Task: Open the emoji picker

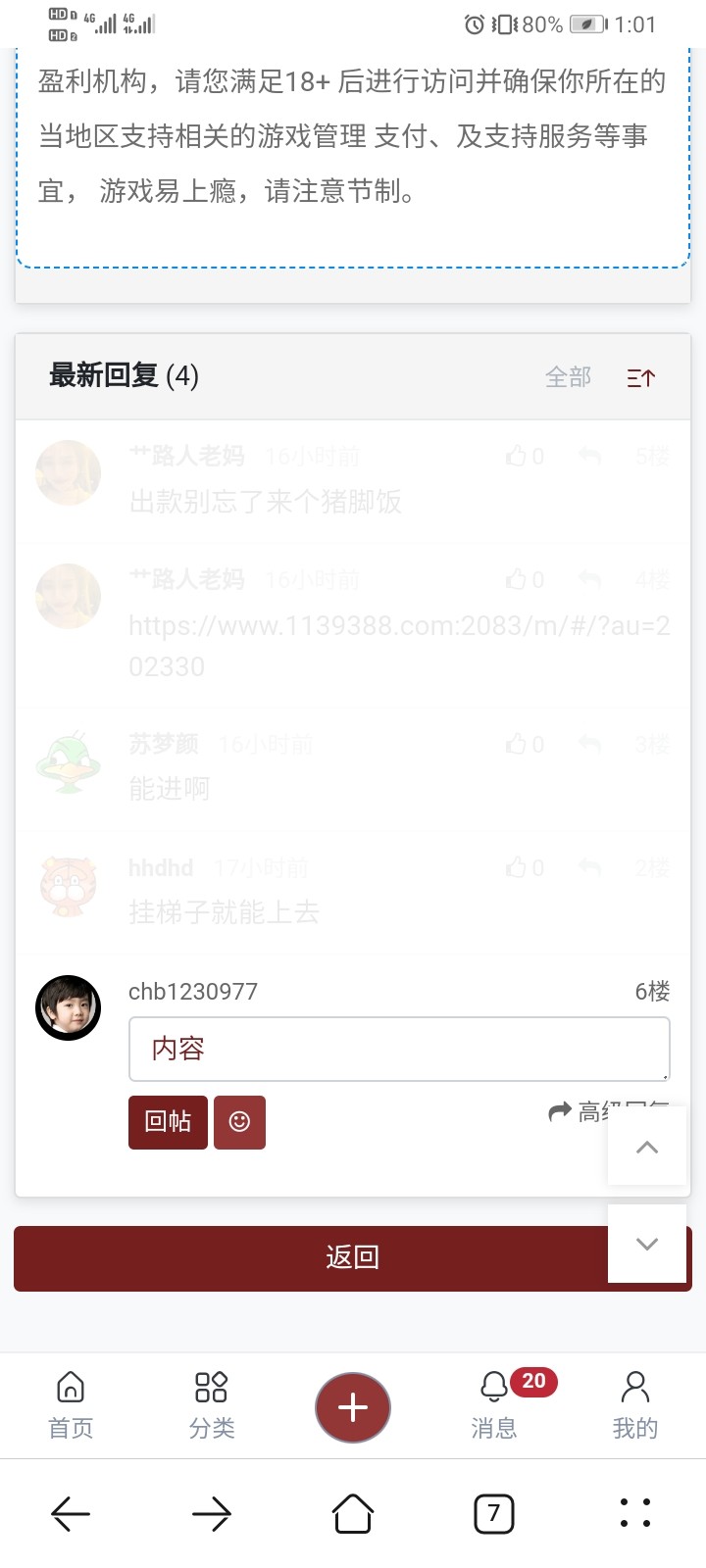Action: (x=239, y=1121)
